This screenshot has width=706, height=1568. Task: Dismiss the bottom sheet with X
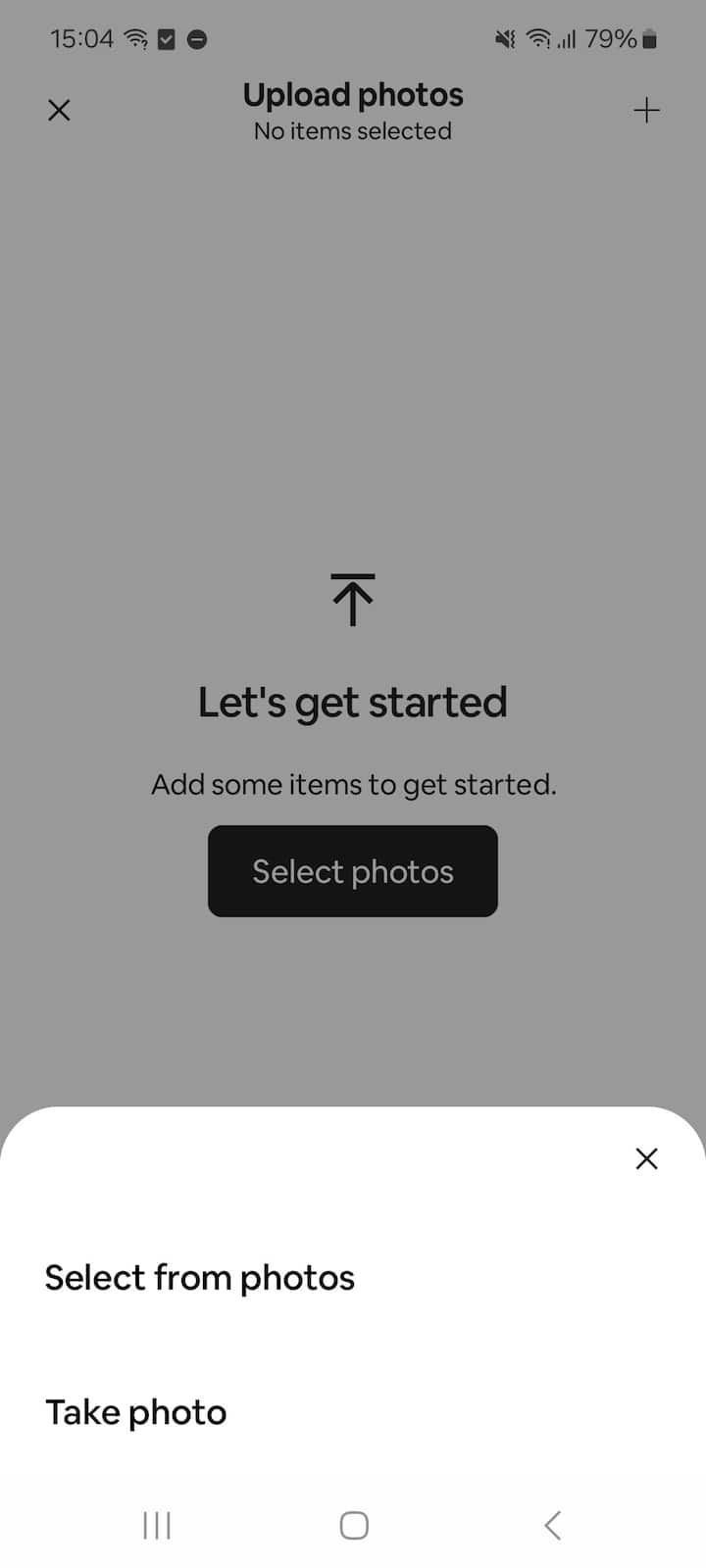coord(646,1158)
